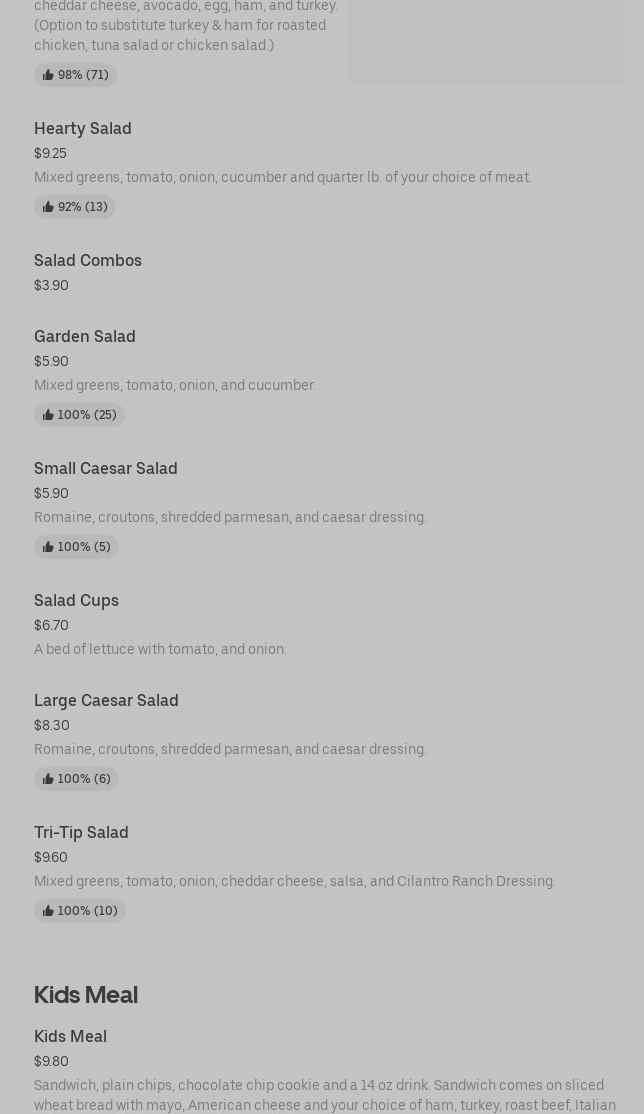644x1114 pixels.
Task: Choose the Small Caesar Salad
Action: pyautogui.click(x=106, y=469)
